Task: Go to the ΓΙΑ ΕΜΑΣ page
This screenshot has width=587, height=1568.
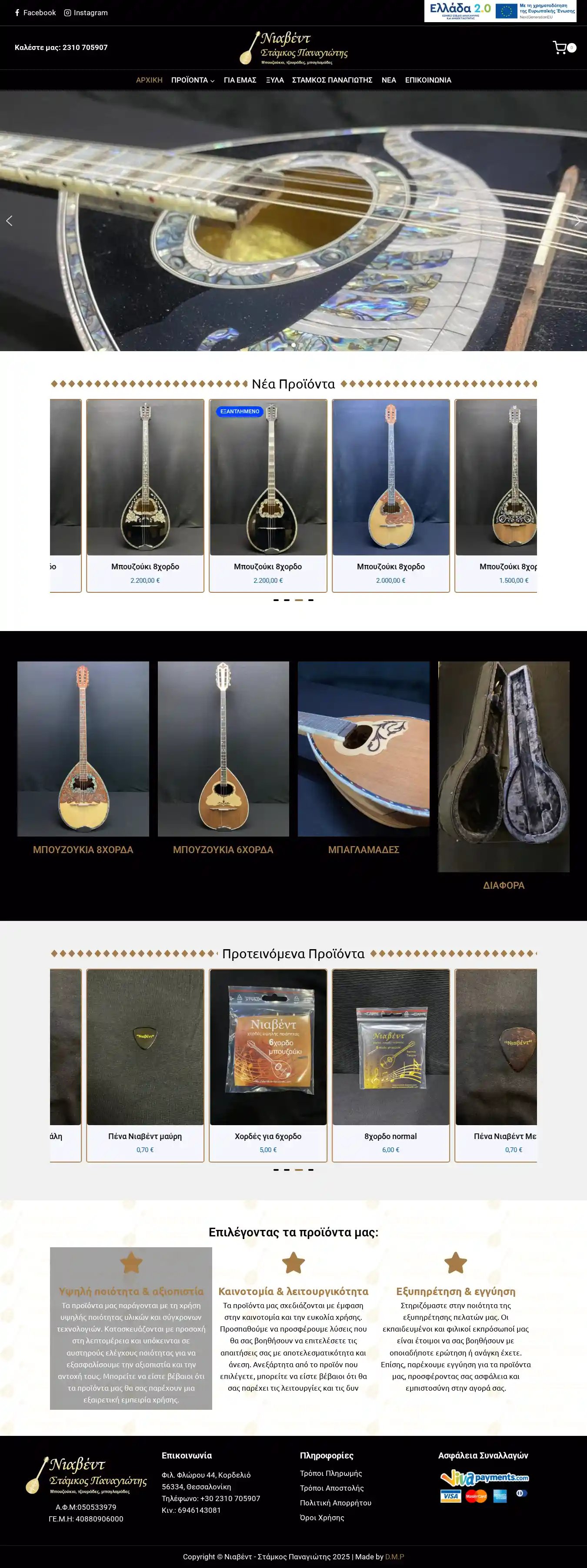Action: pyautogui.click(x=240, y=80)
